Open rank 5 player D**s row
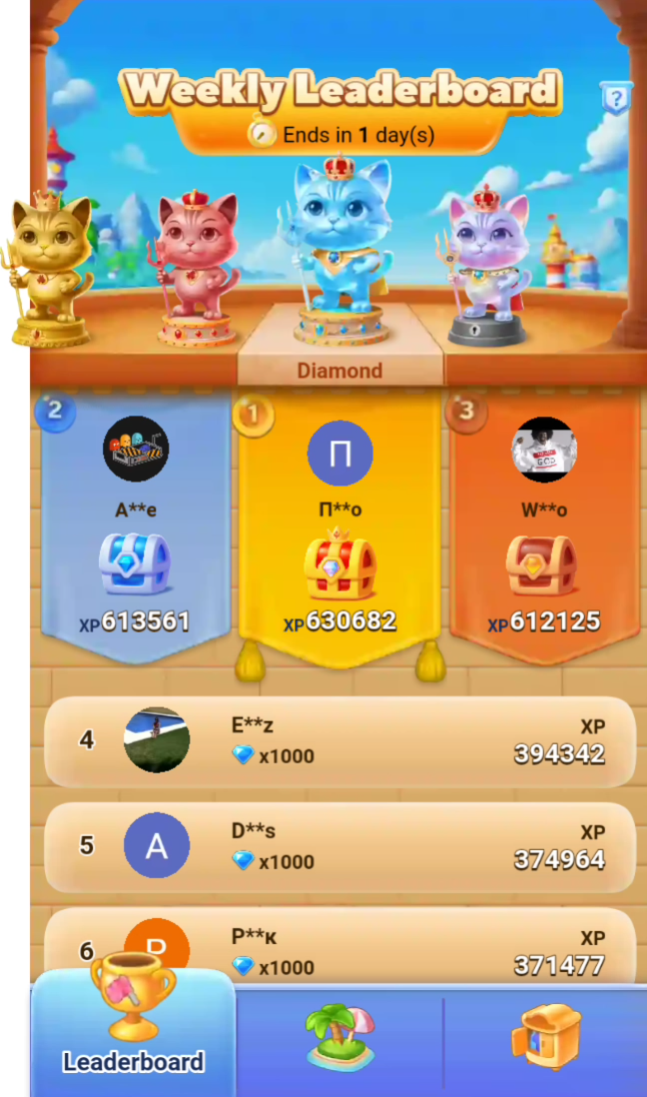 coord(340,847)
